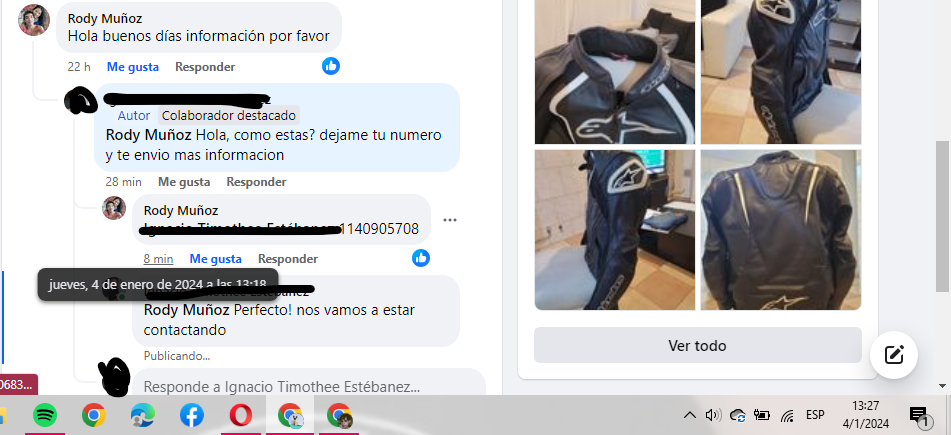Like the author's reply asking for number
The height and width of the screenshot is (435, 951).
coord(184,182)
